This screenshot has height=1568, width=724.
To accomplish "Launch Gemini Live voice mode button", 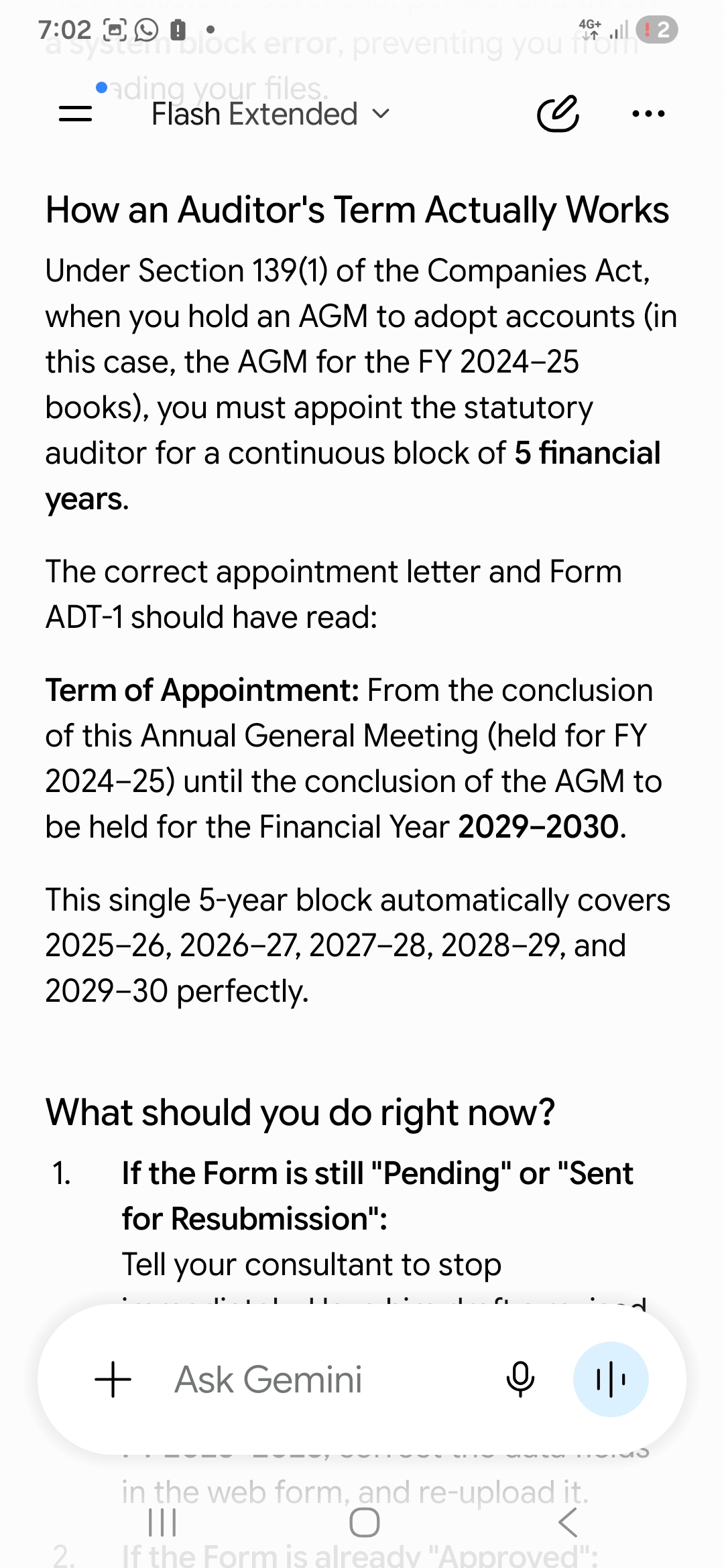I will [x=611, y=1380].
